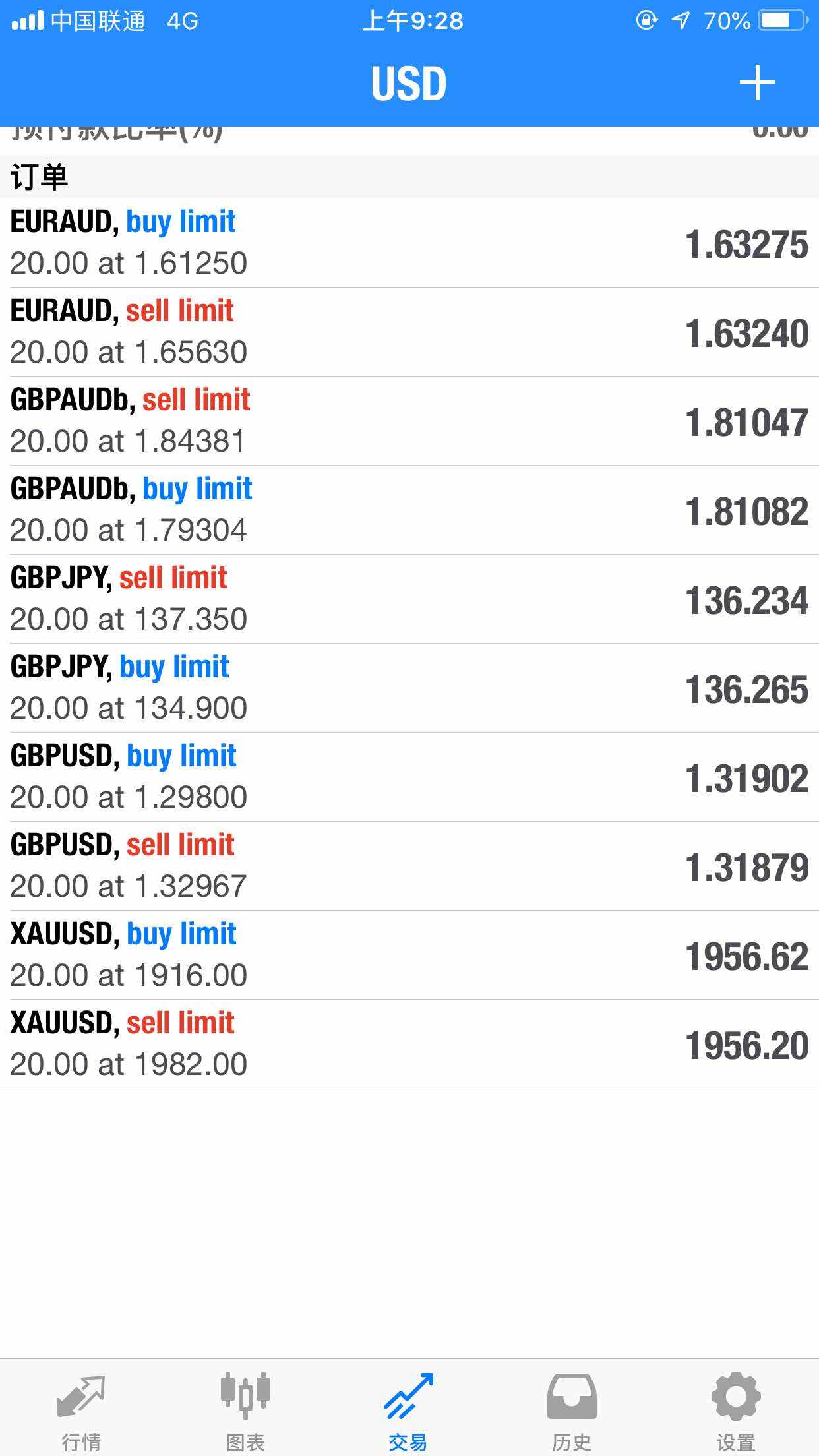View GBPUSD sell limit at 1.32967

click(409, 866)
